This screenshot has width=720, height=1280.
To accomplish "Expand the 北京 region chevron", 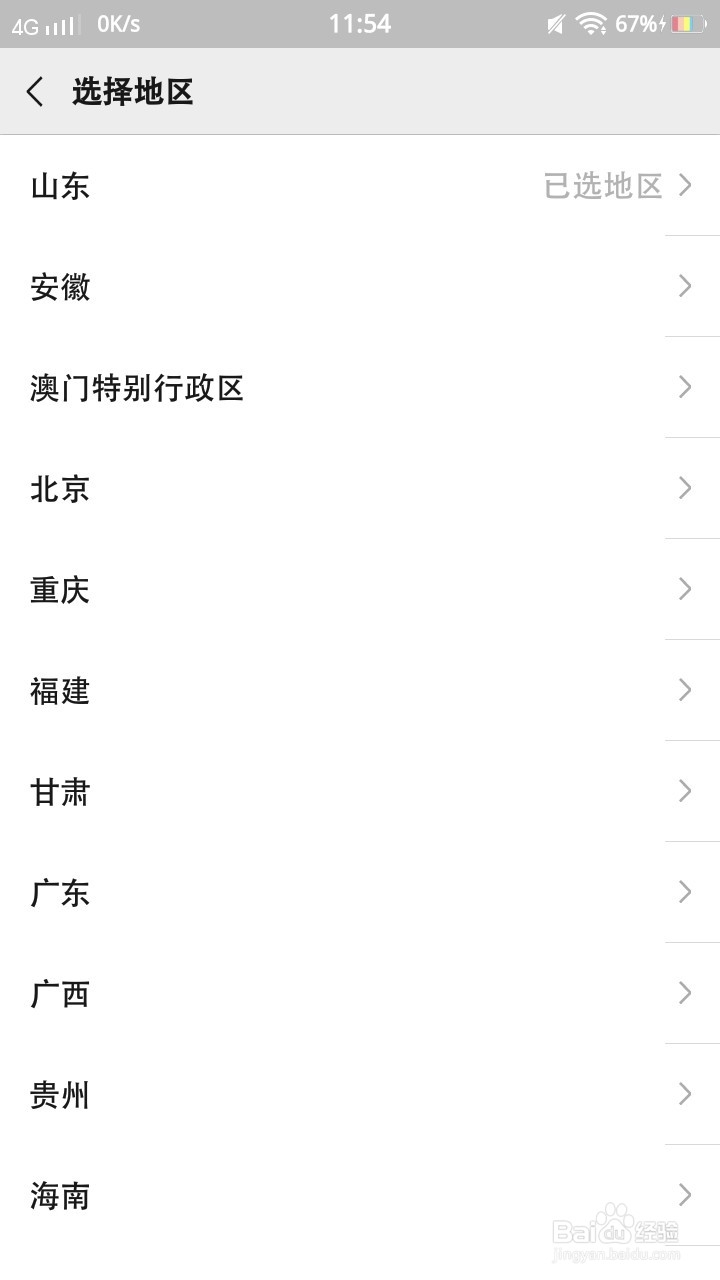I will [685, 488].
